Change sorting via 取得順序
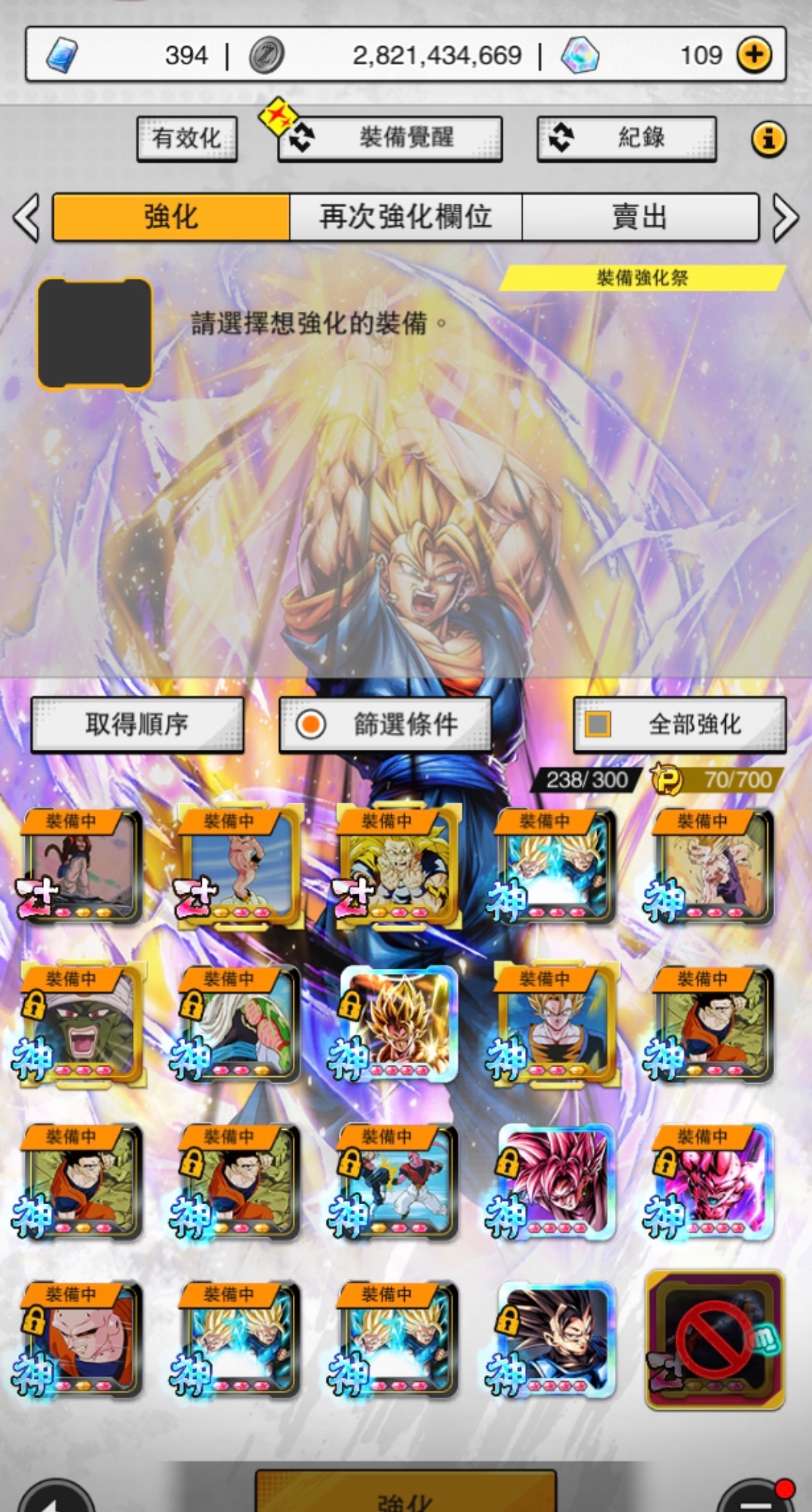 point(137,724)
